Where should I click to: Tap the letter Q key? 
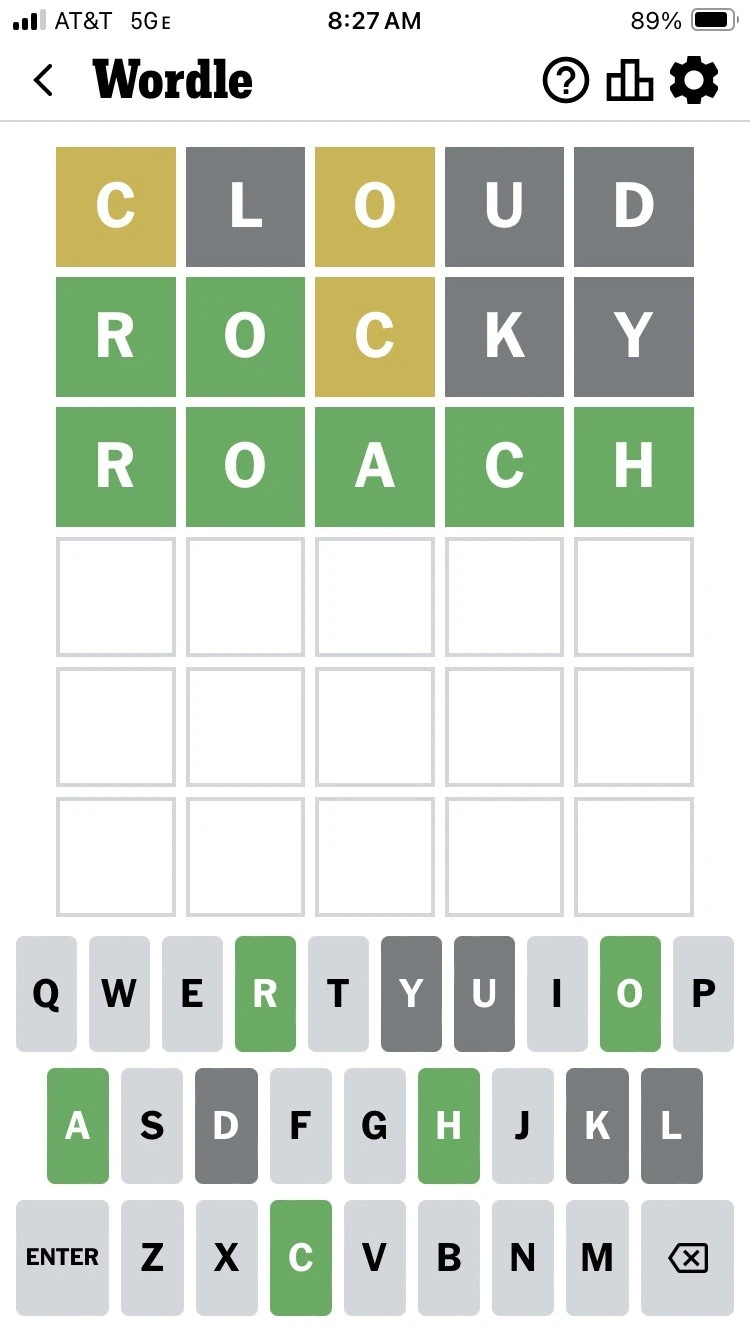click(46, 993)
